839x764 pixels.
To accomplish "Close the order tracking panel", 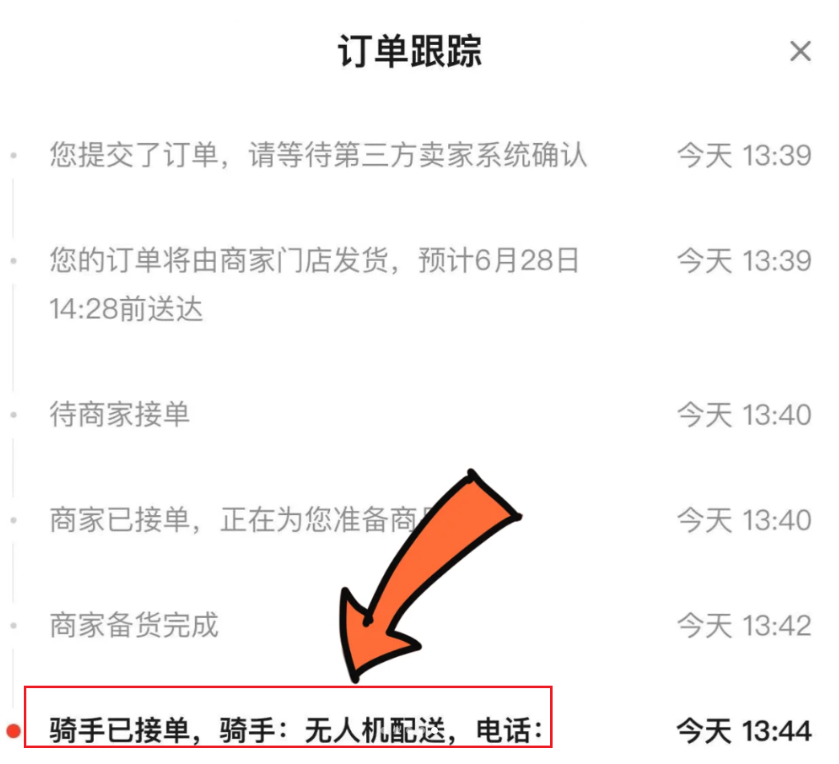I will [800, 52].
